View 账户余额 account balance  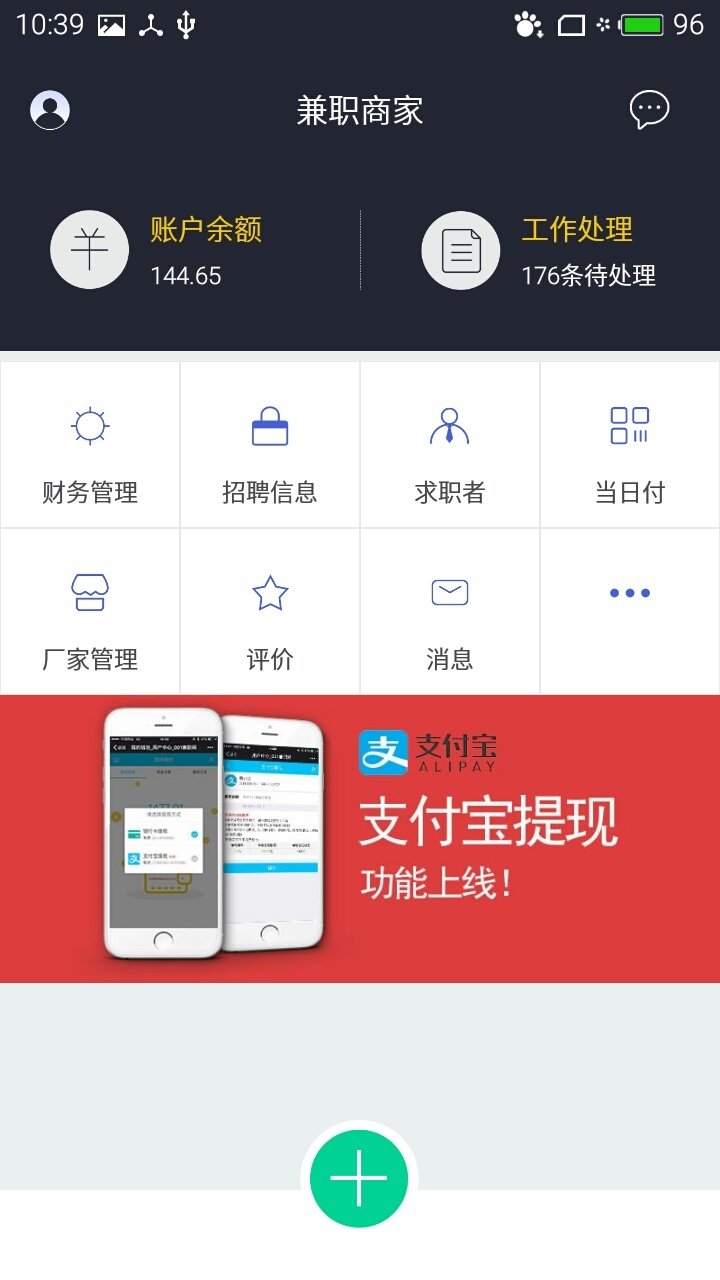pos(180,250)
